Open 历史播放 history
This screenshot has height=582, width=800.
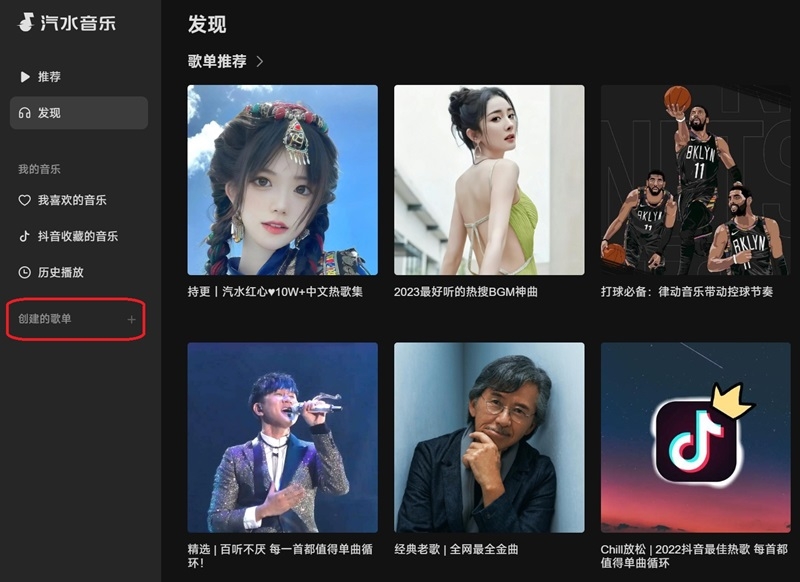[x=60, y=272]
